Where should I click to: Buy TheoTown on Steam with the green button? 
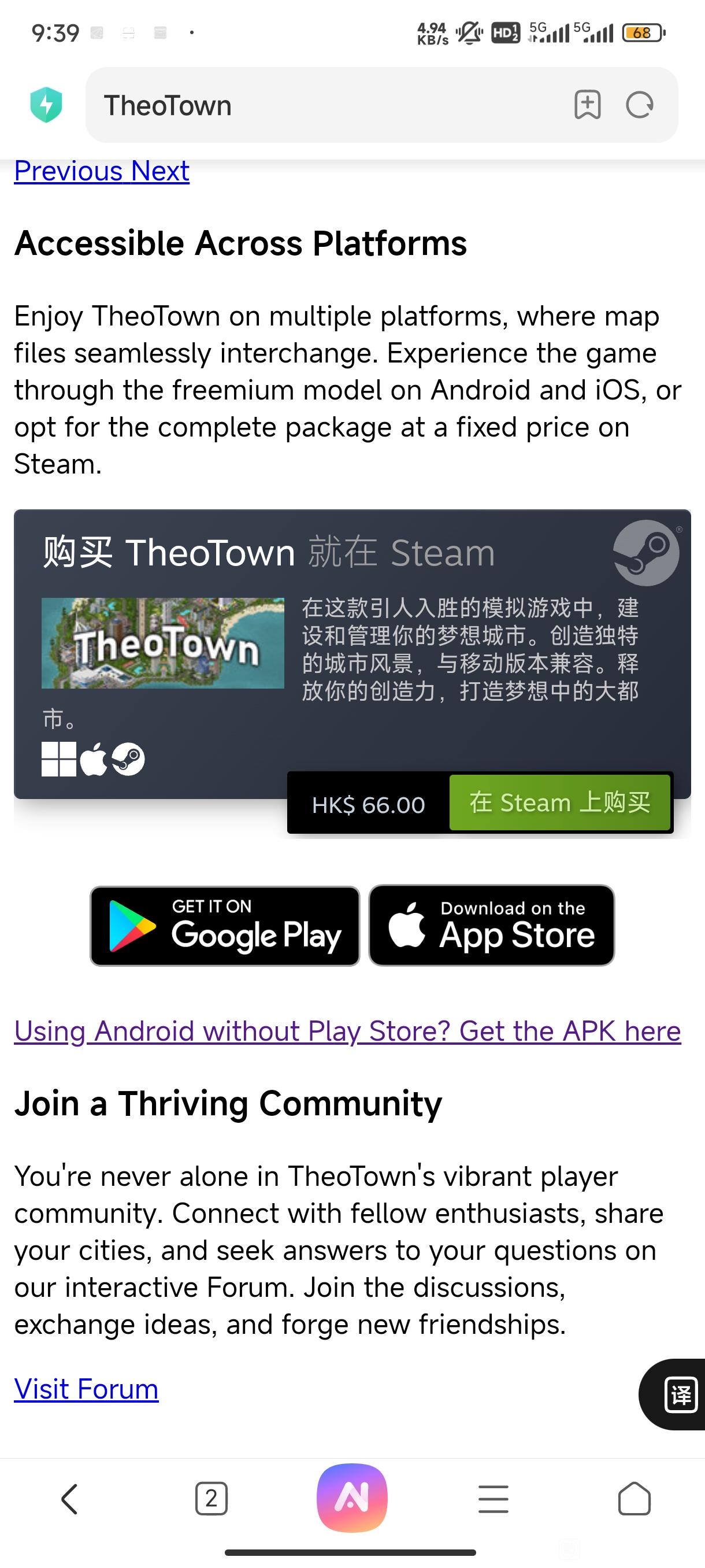[x=559, y=803]
